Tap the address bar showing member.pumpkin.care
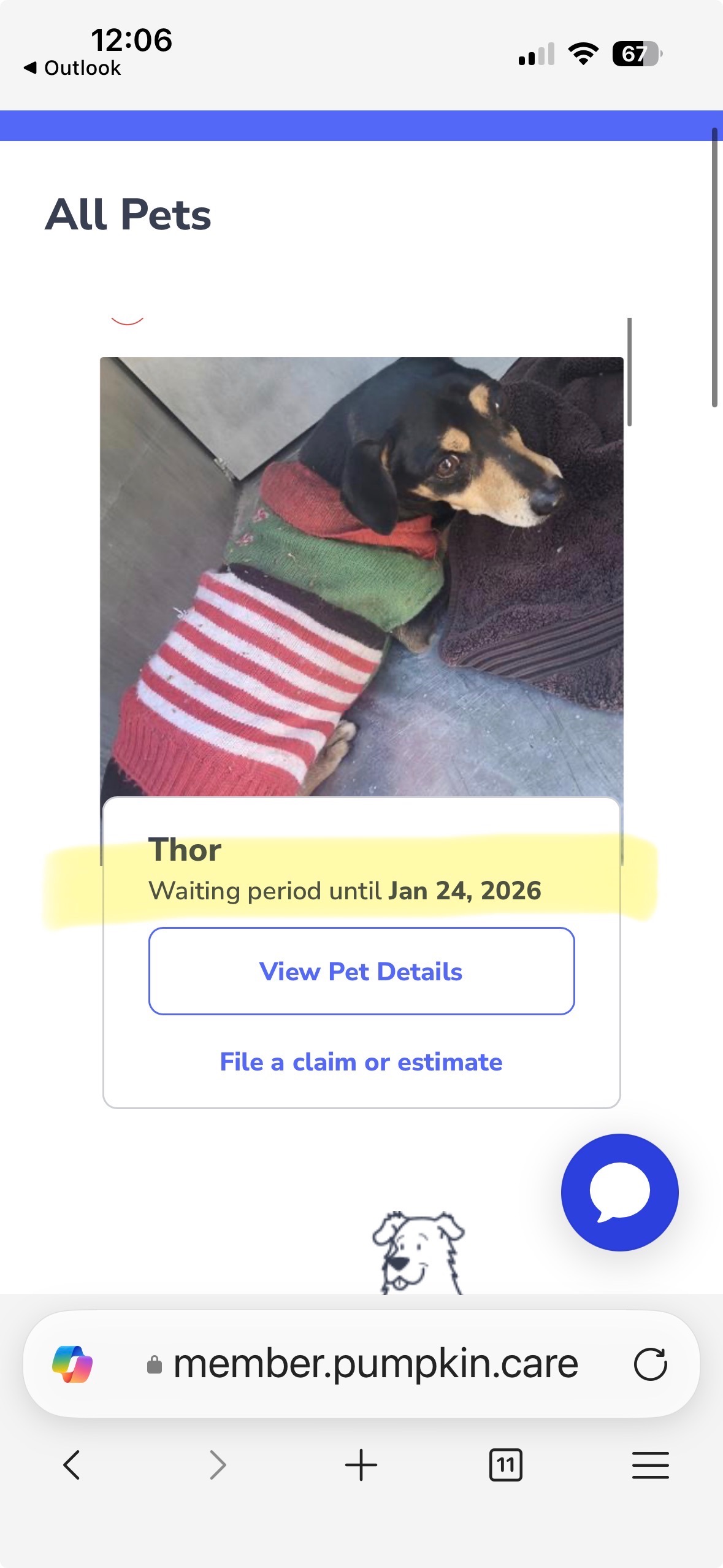The width and height of the screenshot is (723, 1568). pos(375,1364)
